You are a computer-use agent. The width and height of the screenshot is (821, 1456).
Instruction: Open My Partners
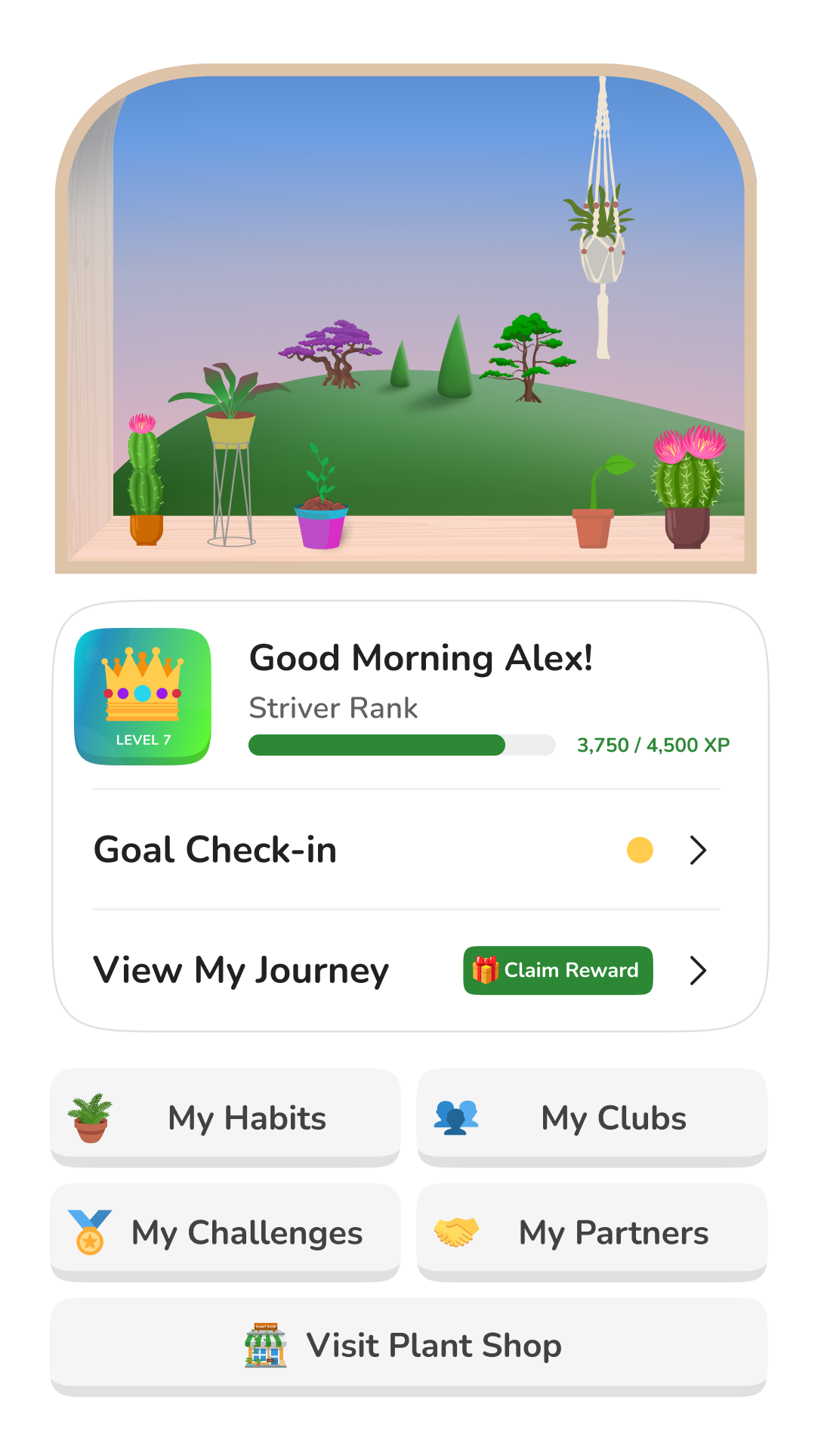point(591,1232)
